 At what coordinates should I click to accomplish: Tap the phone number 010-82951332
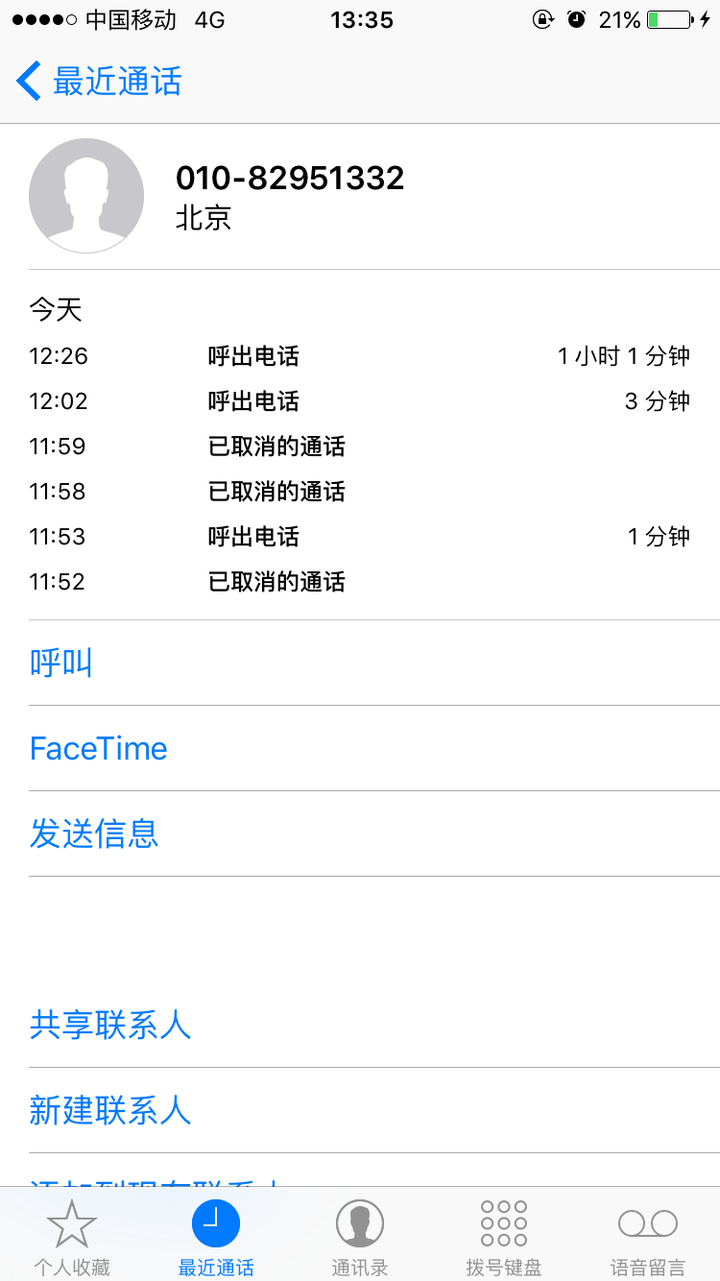[x=290, y=177]
